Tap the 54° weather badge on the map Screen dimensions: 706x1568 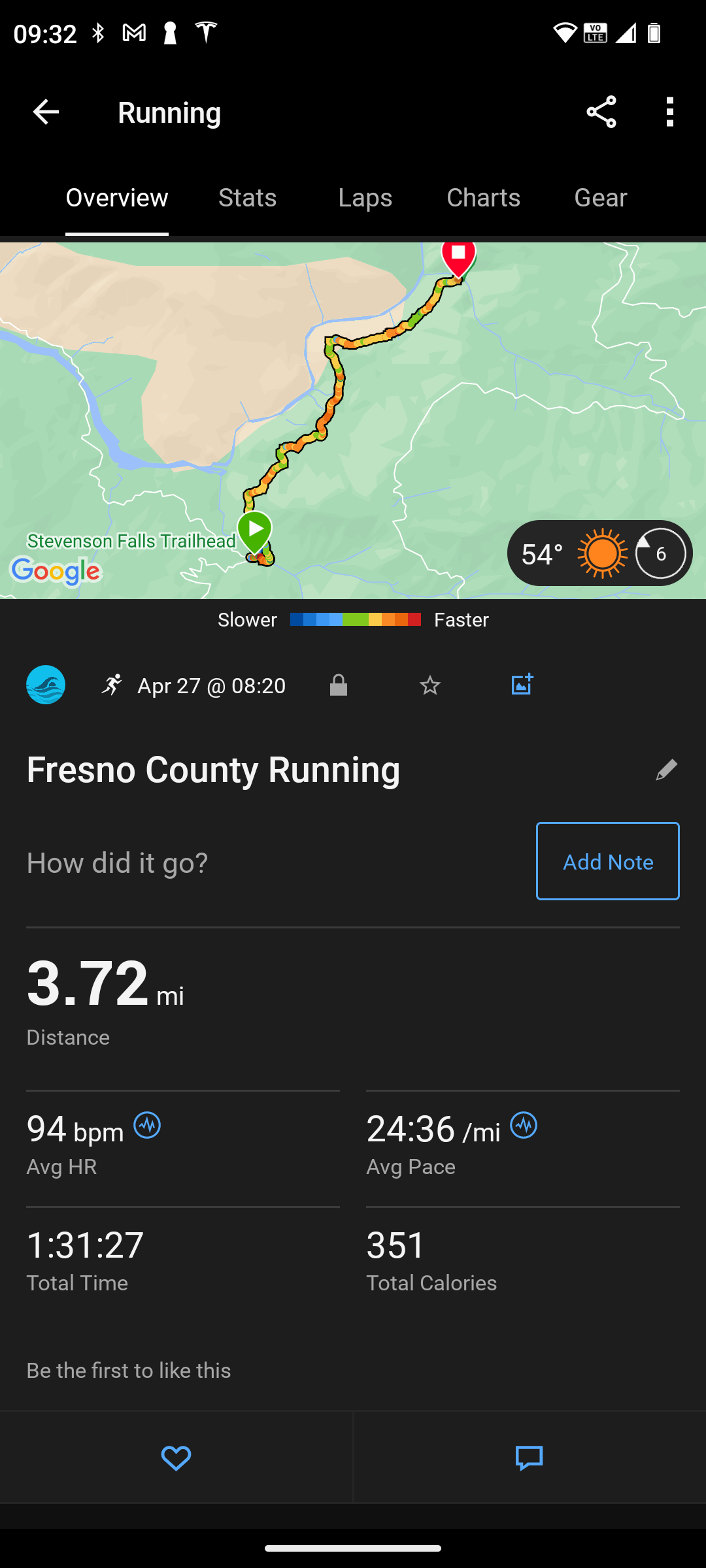click(599, 553)
